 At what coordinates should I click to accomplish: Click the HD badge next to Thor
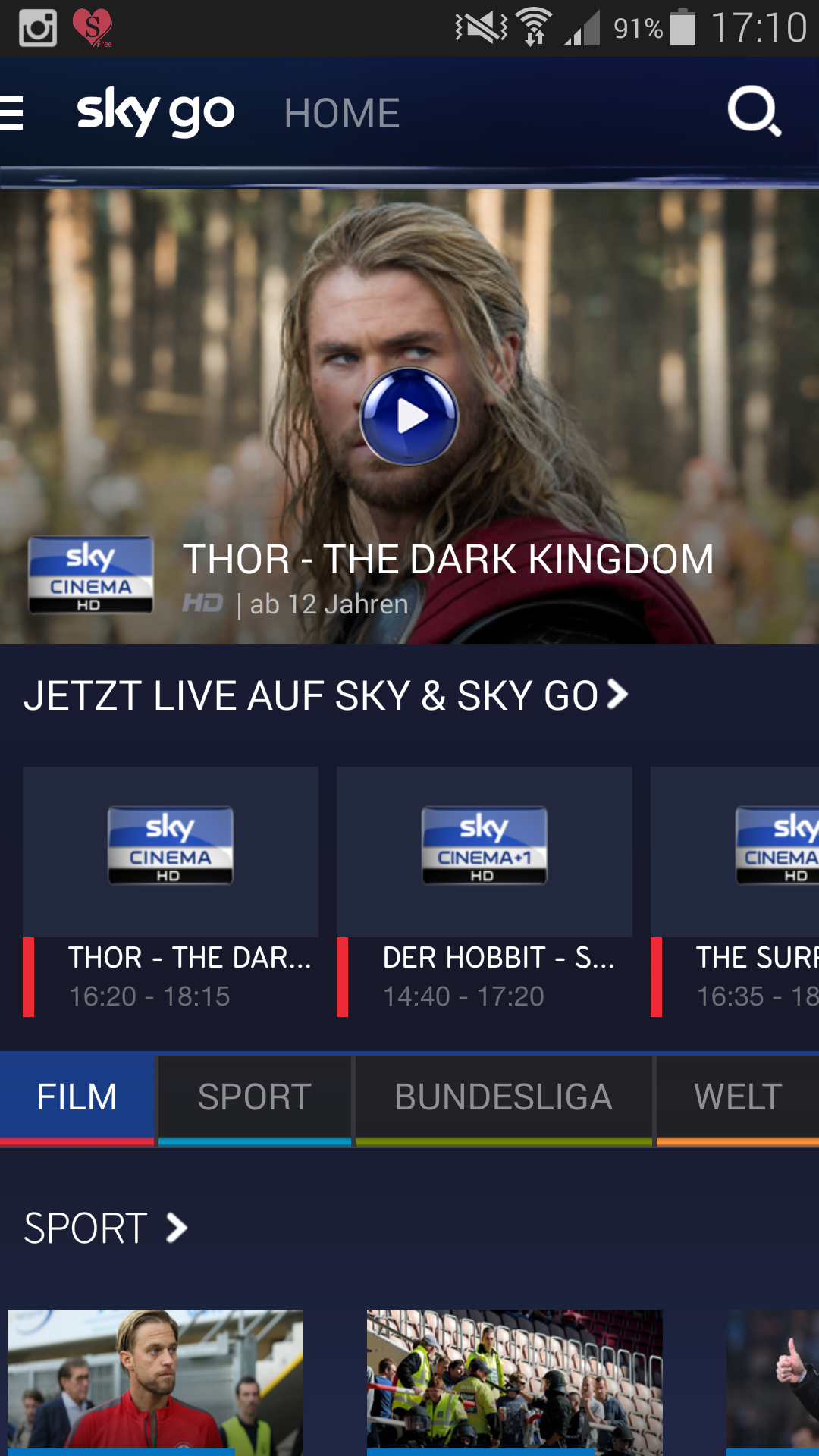coord(203,604)
